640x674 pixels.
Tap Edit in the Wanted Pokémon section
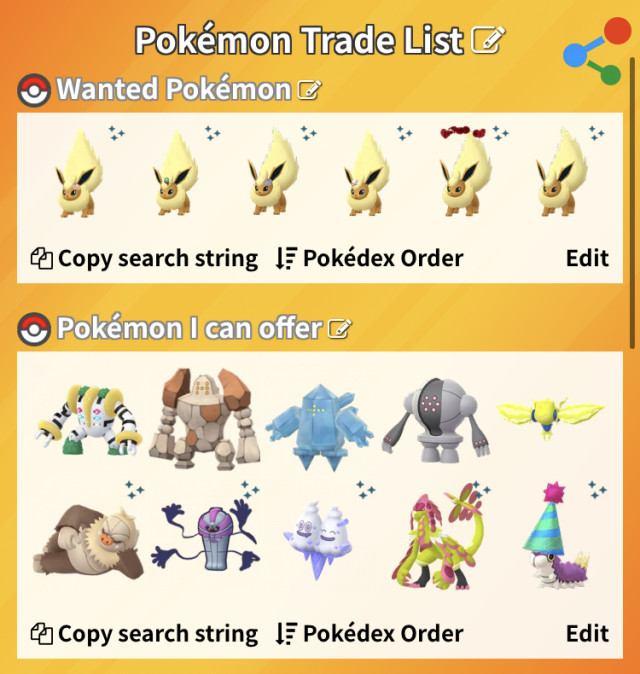[587, 258]
